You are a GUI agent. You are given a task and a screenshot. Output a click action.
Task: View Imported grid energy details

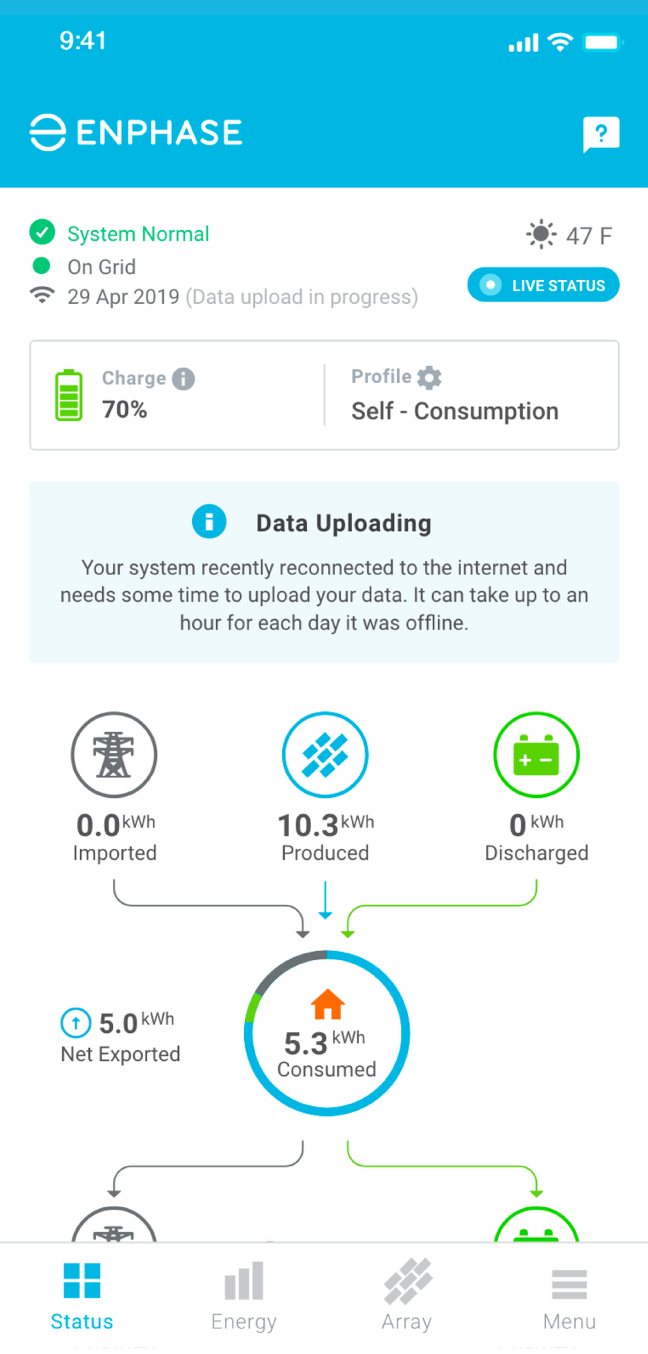pos(114,755)
